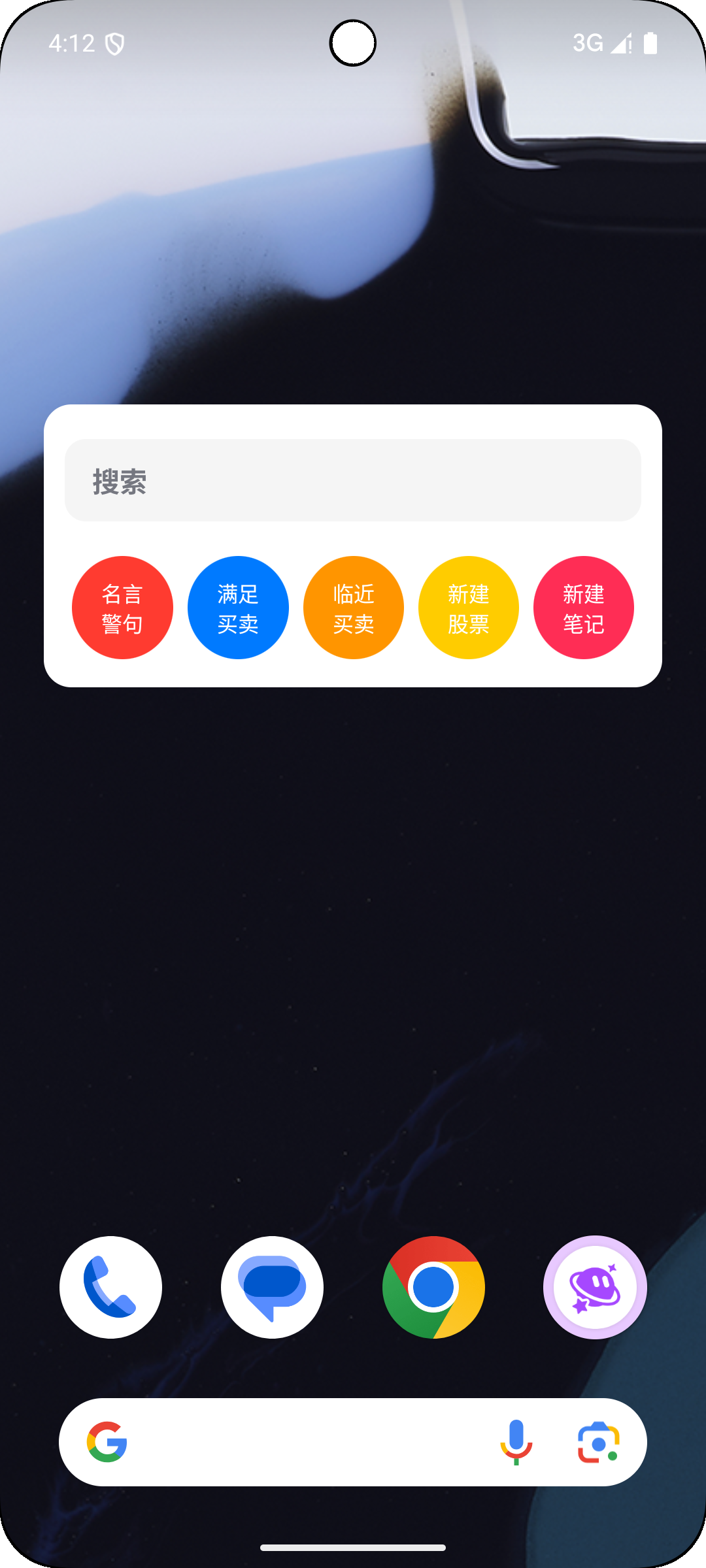Image resolution: width=706 pixels, height=1568 pixels.
Task: Open the 名言警句 shortcut
Action: [x=123, y=608]
